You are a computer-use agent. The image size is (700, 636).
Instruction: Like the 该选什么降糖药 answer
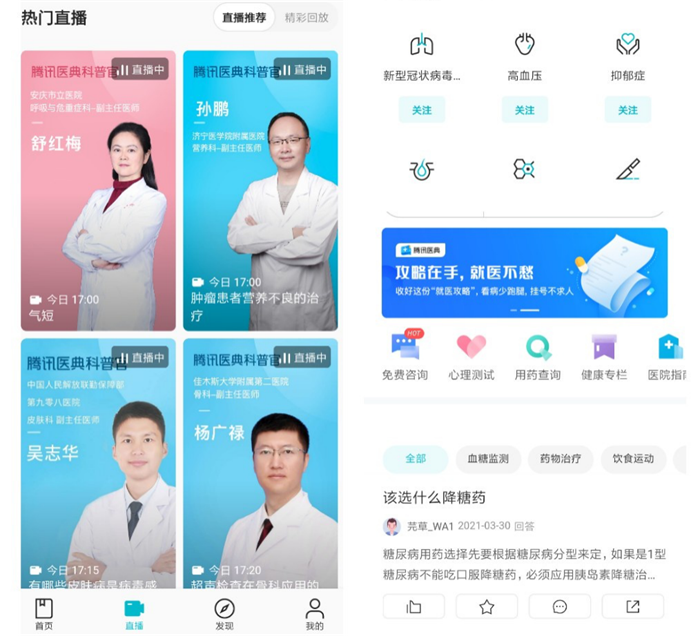coord(413,606)
